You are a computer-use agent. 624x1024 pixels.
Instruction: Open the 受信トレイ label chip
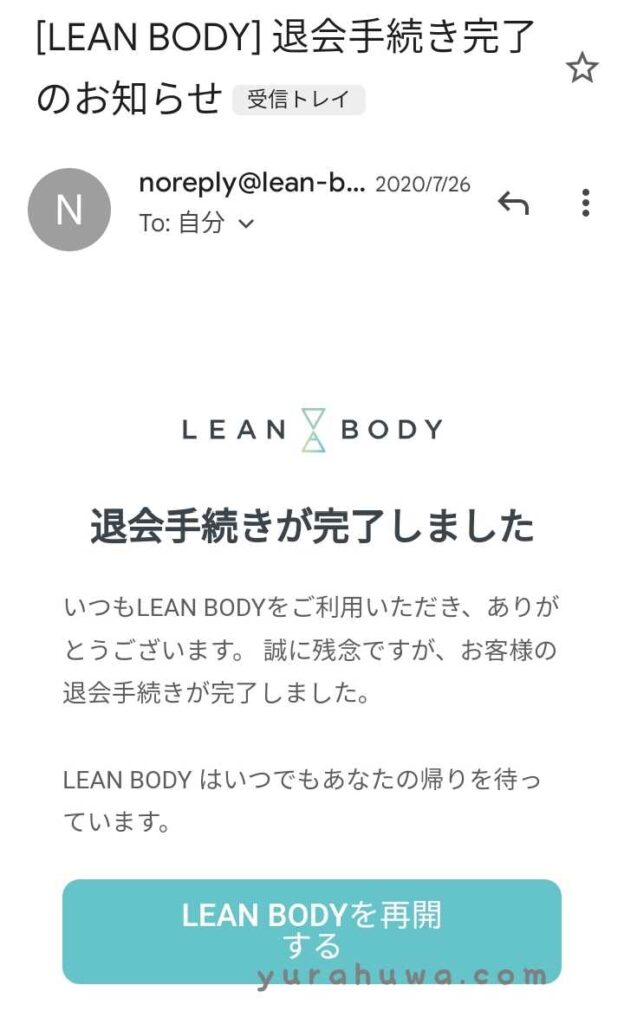coord(299,100)
